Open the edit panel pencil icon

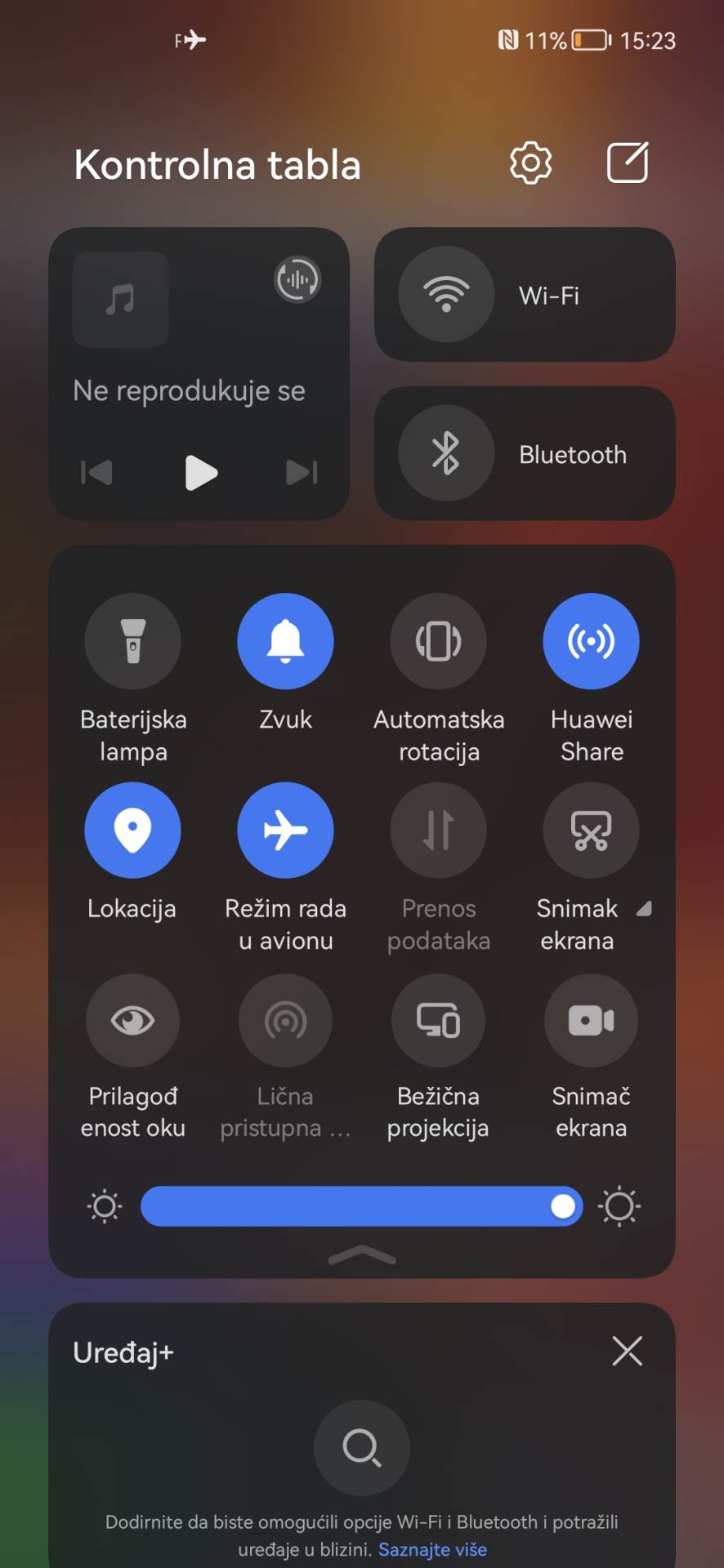coord(628,163)
